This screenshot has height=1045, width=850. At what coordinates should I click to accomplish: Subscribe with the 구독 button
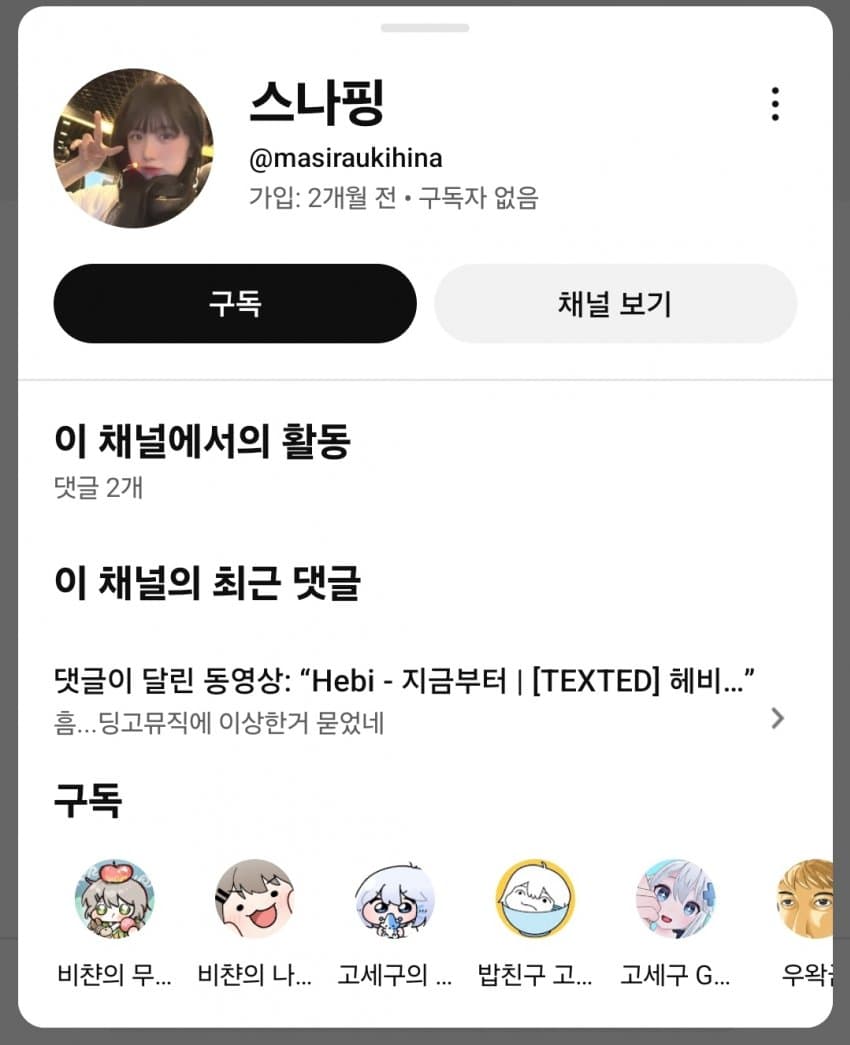click(235, 304)
